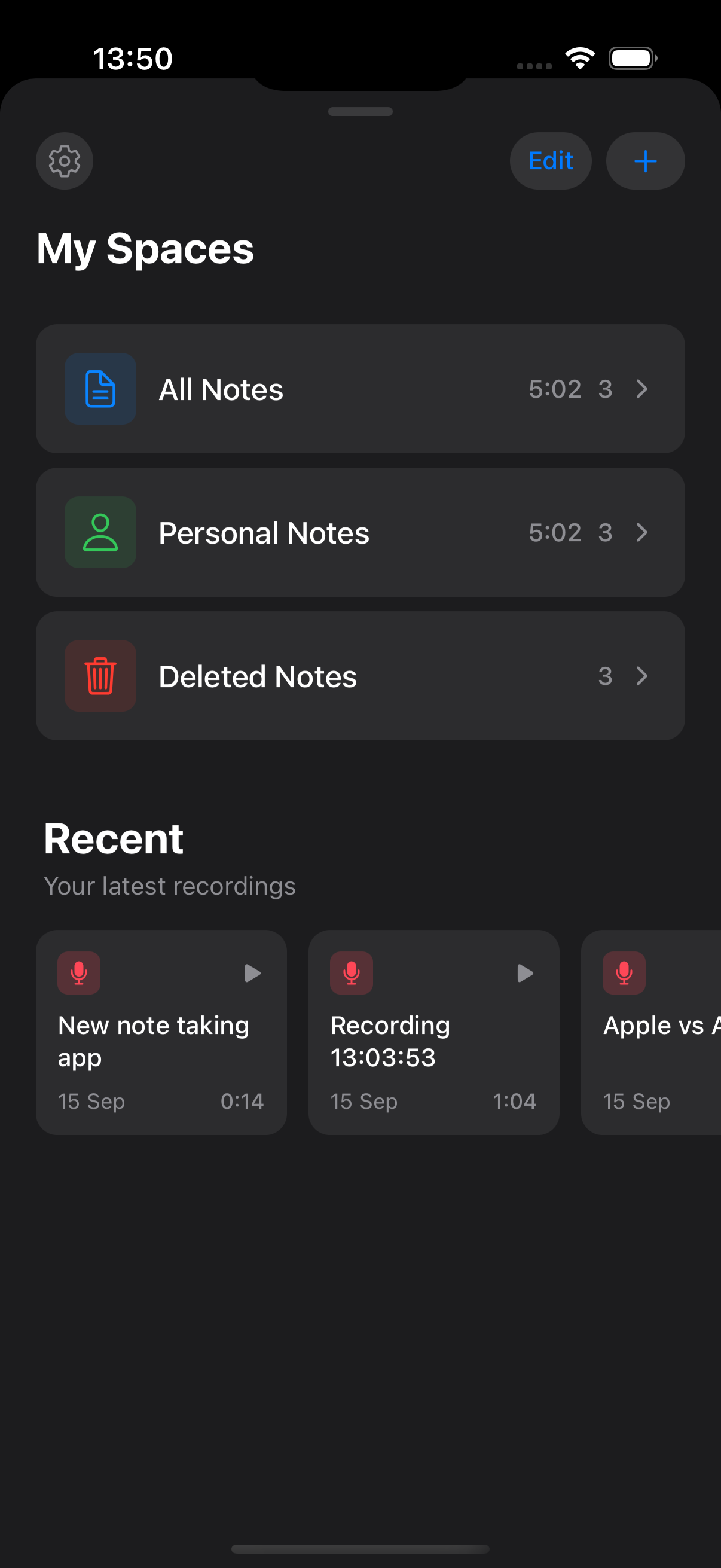The image size is (721, 1568).
Task: Tap the plus icon to create a new item
Action: click(x=645, y=161)
